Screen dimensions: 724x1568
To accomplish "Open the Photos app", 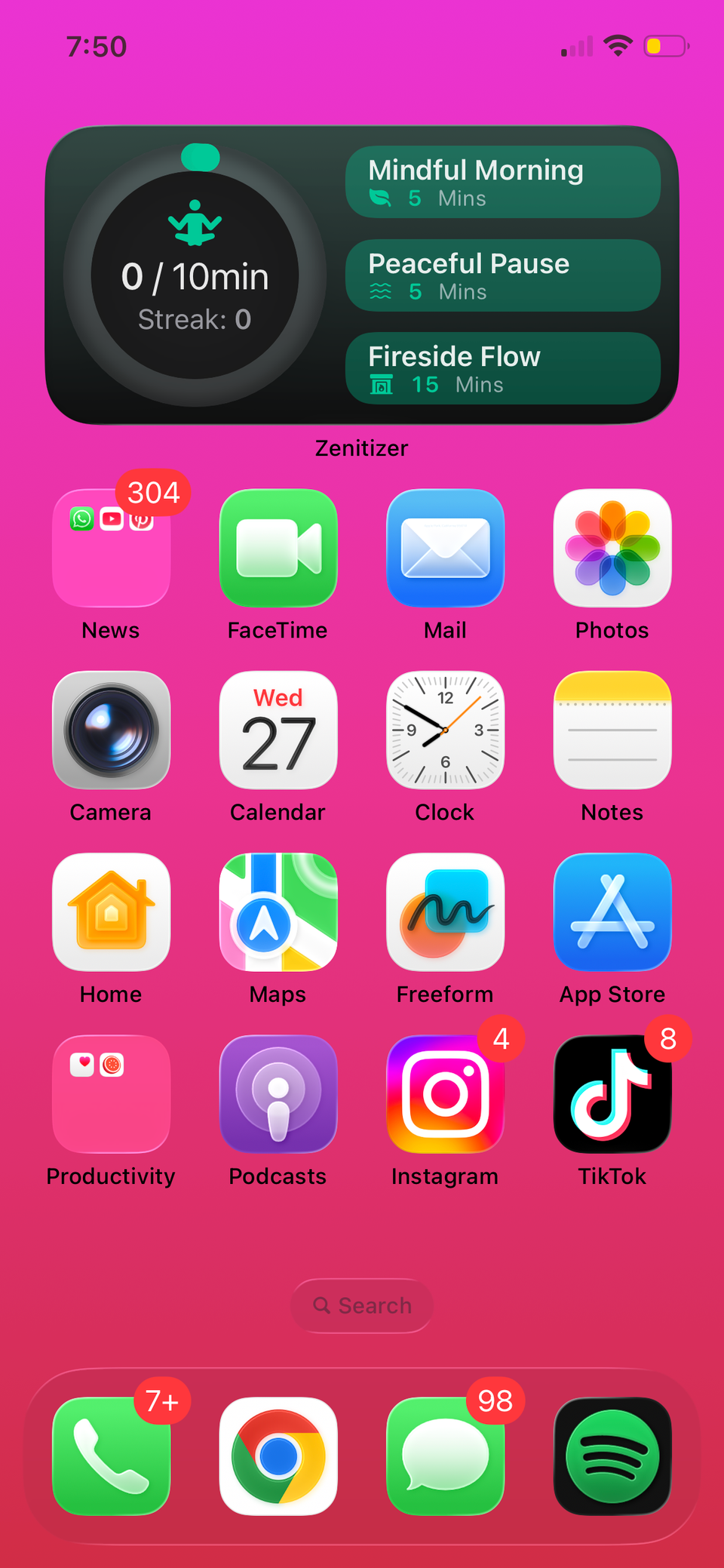I will (x=612, y=549).
